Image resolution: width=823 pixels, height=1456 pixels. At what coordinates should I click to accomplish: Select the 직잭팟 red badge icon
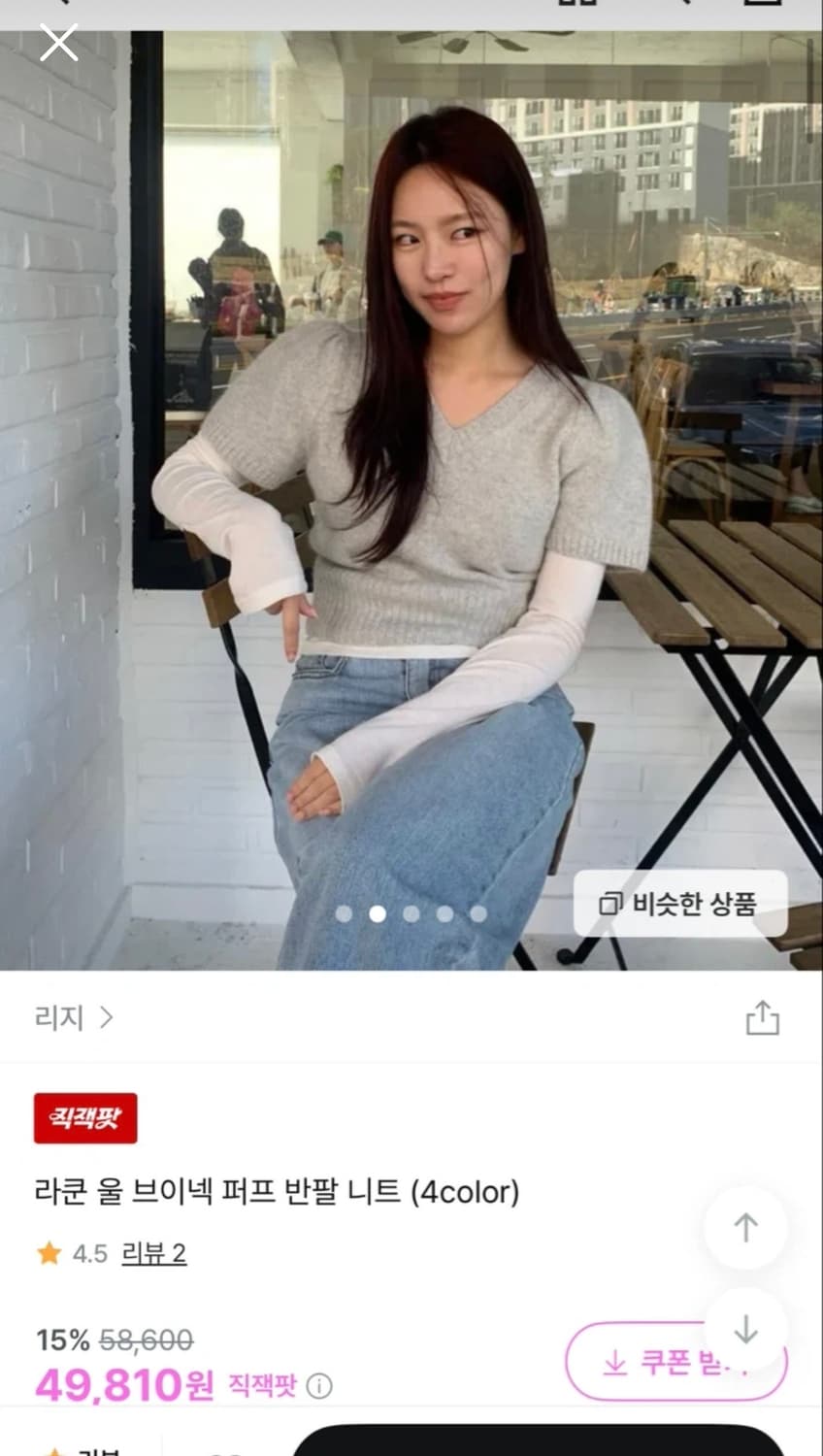[x=85, y=1117]
